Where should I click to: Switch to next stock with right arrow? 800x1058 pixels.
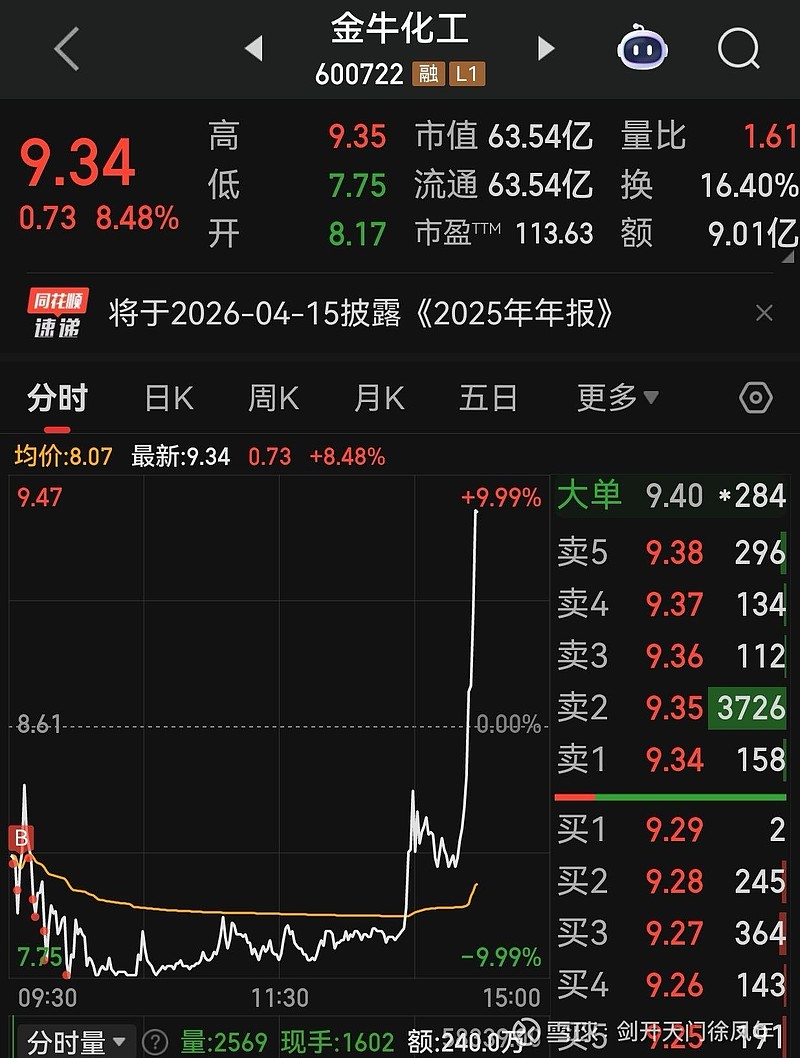(x=544, y=49)
